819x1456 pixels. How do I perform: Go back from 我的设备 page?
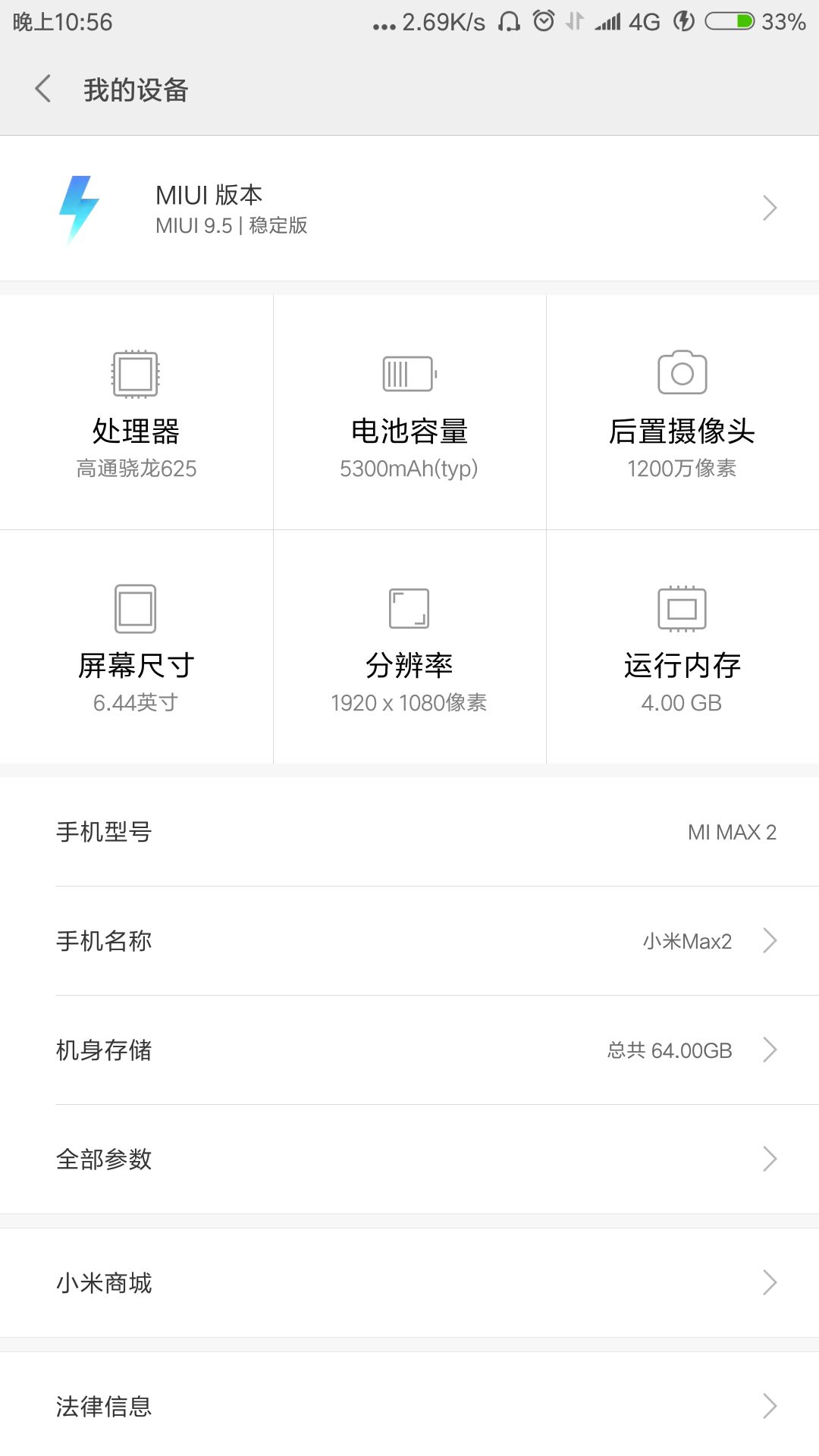coord(43,89)
